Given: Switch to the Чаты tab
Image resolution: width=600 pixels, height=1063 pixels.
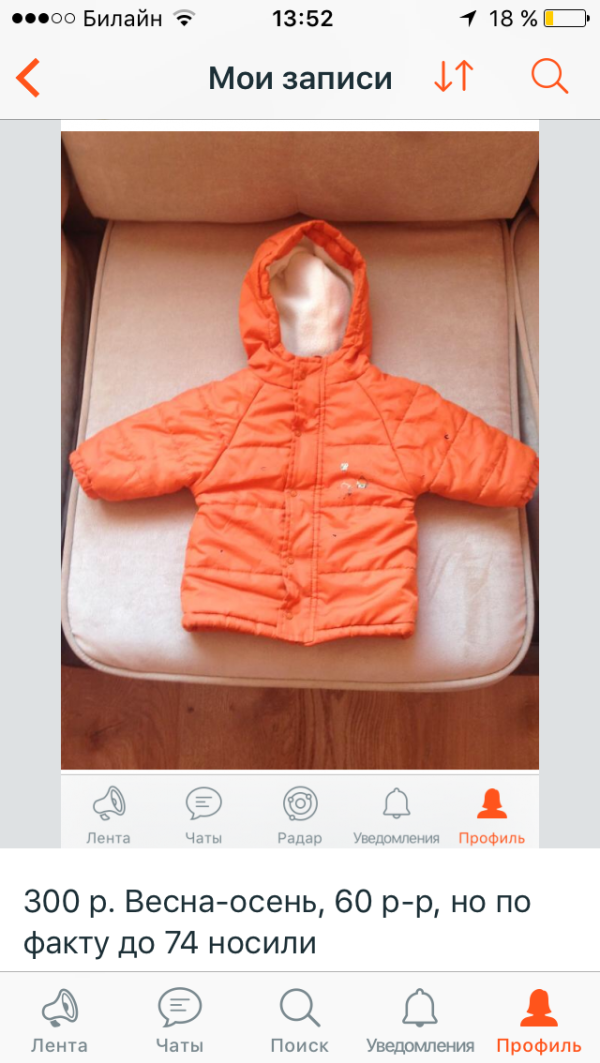Looking at the screenshot, I should tap(180, 1021).
